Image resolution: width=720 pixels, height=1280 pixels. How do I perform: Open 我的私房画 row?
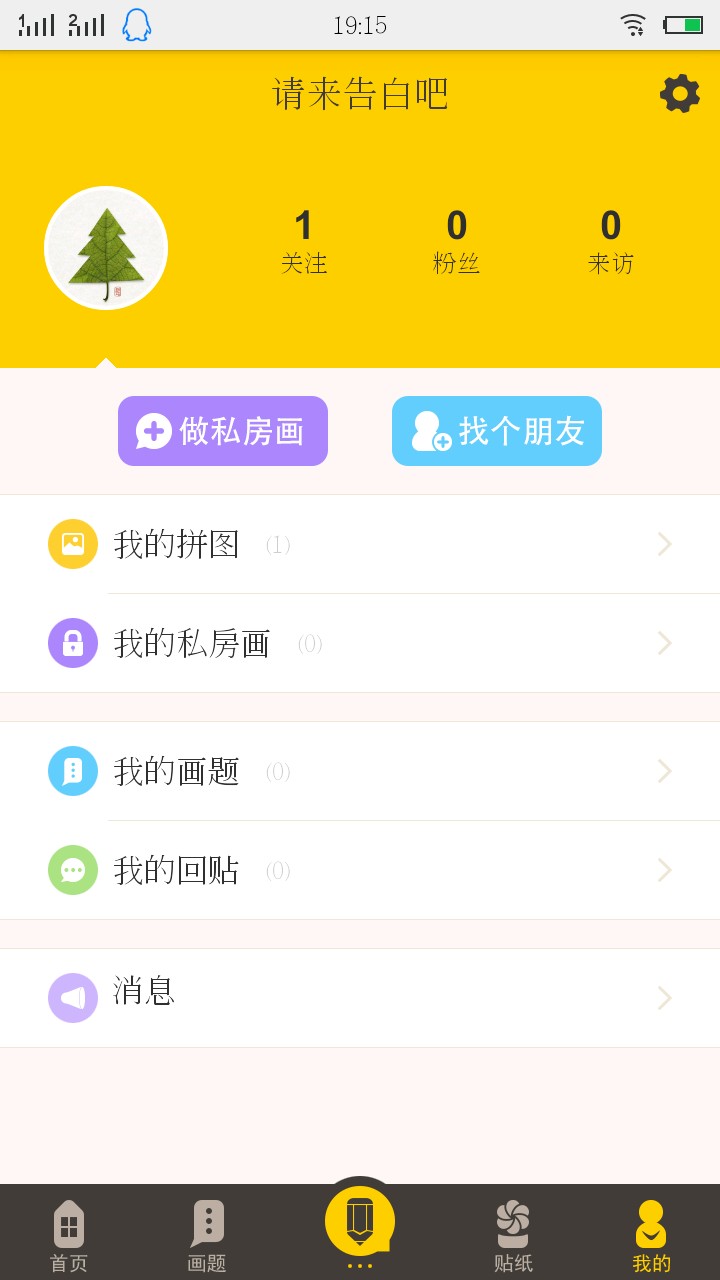point(360,643)
